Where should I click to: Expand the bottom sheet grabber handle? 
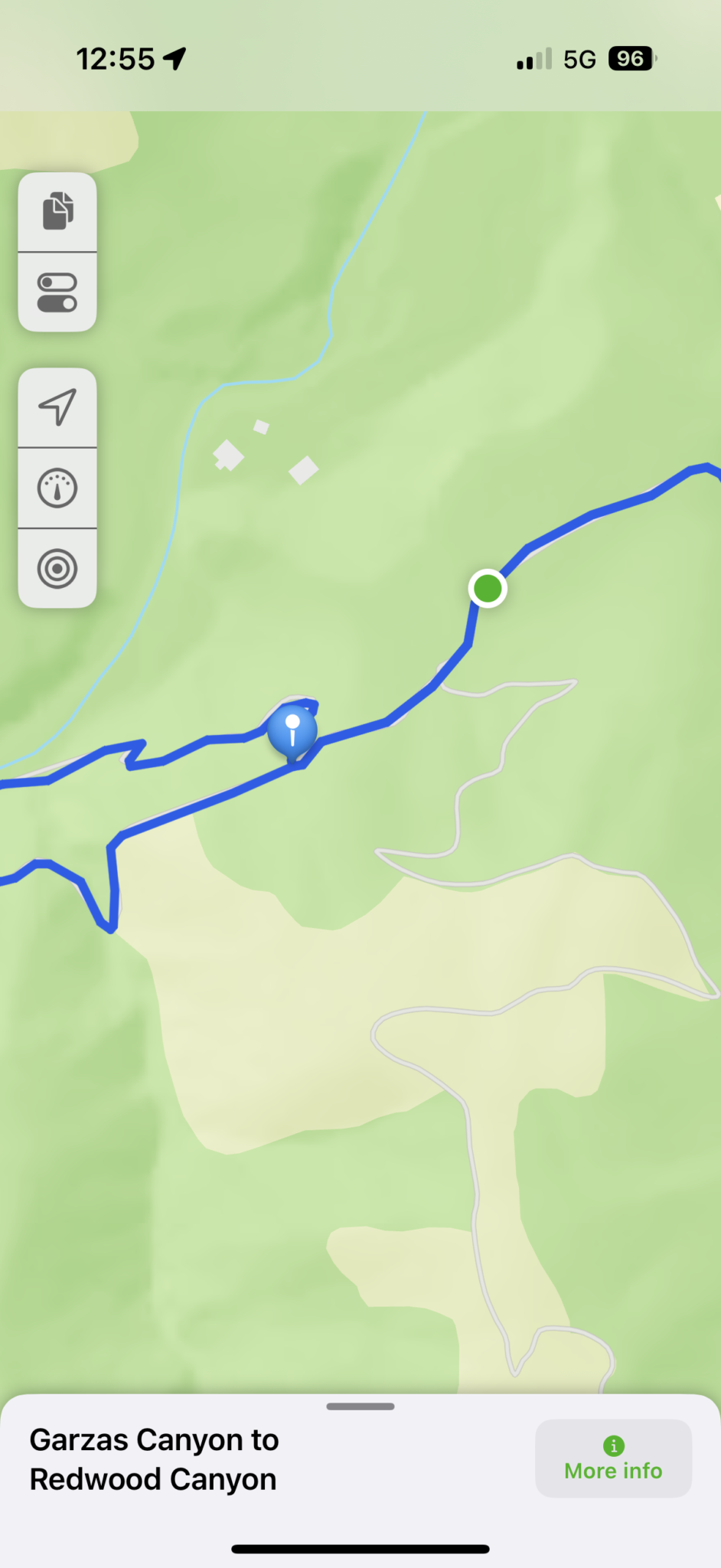(360, 1406)
